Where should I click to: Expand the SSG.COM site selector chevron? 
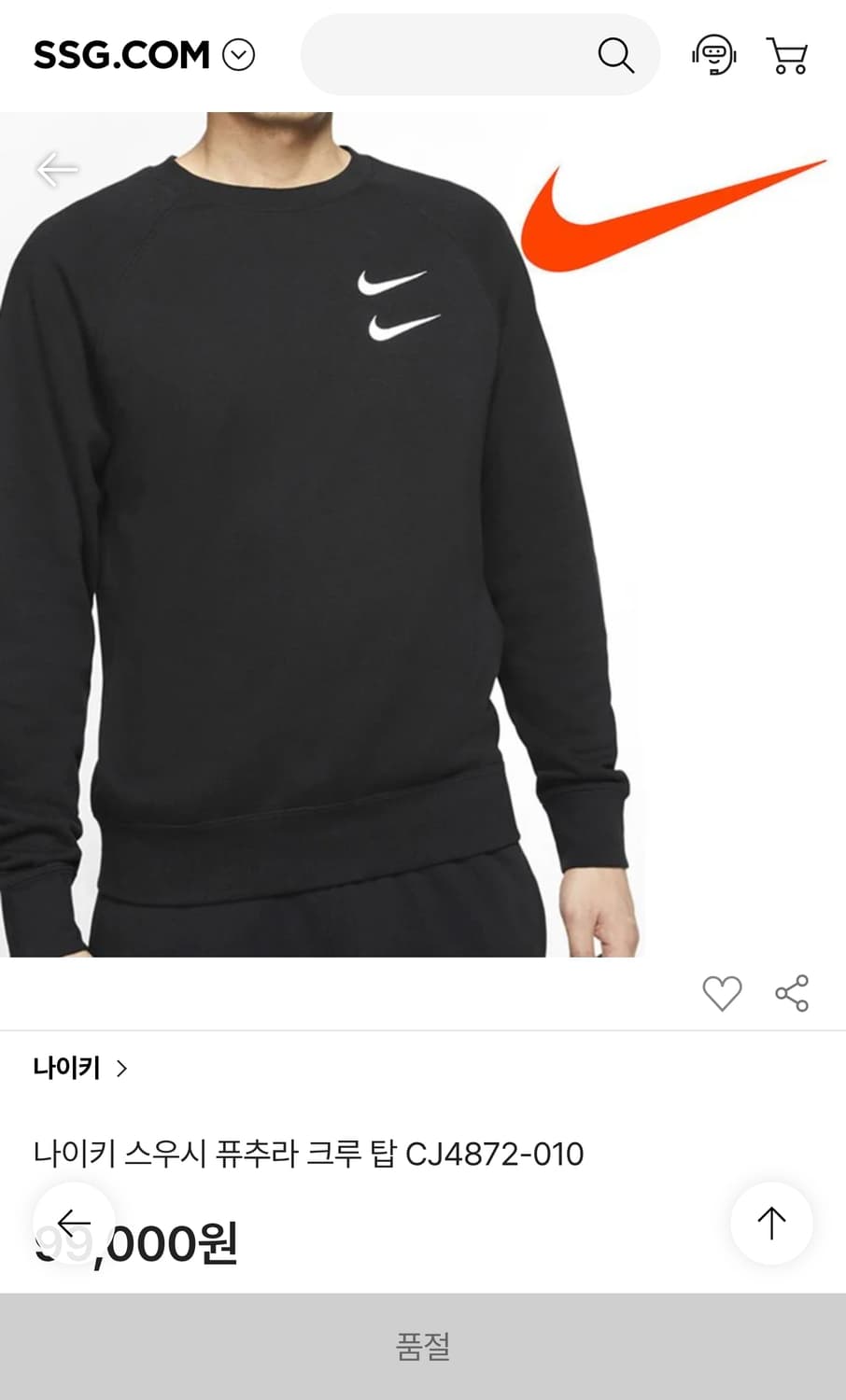[x=240, y=54]
